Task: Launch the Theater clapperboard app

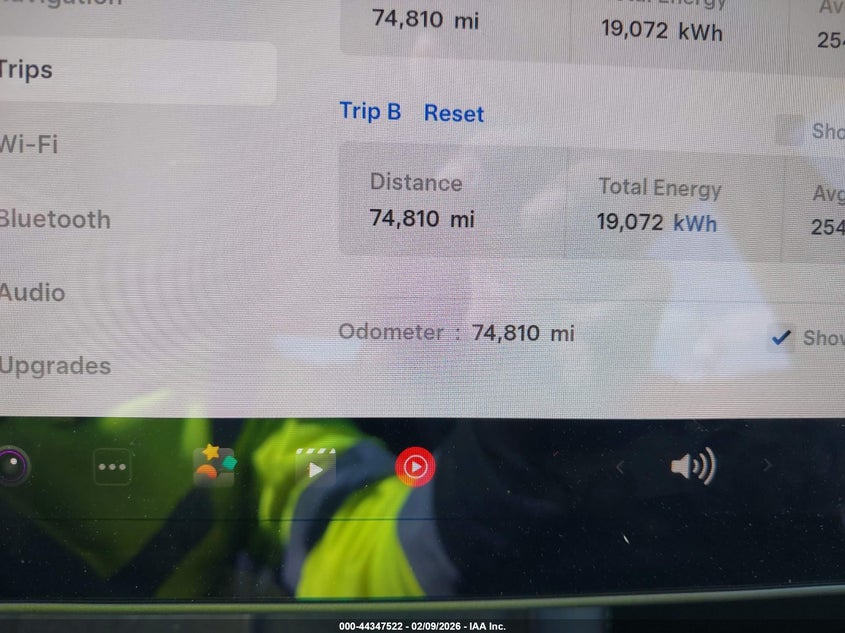Action: 315,467
